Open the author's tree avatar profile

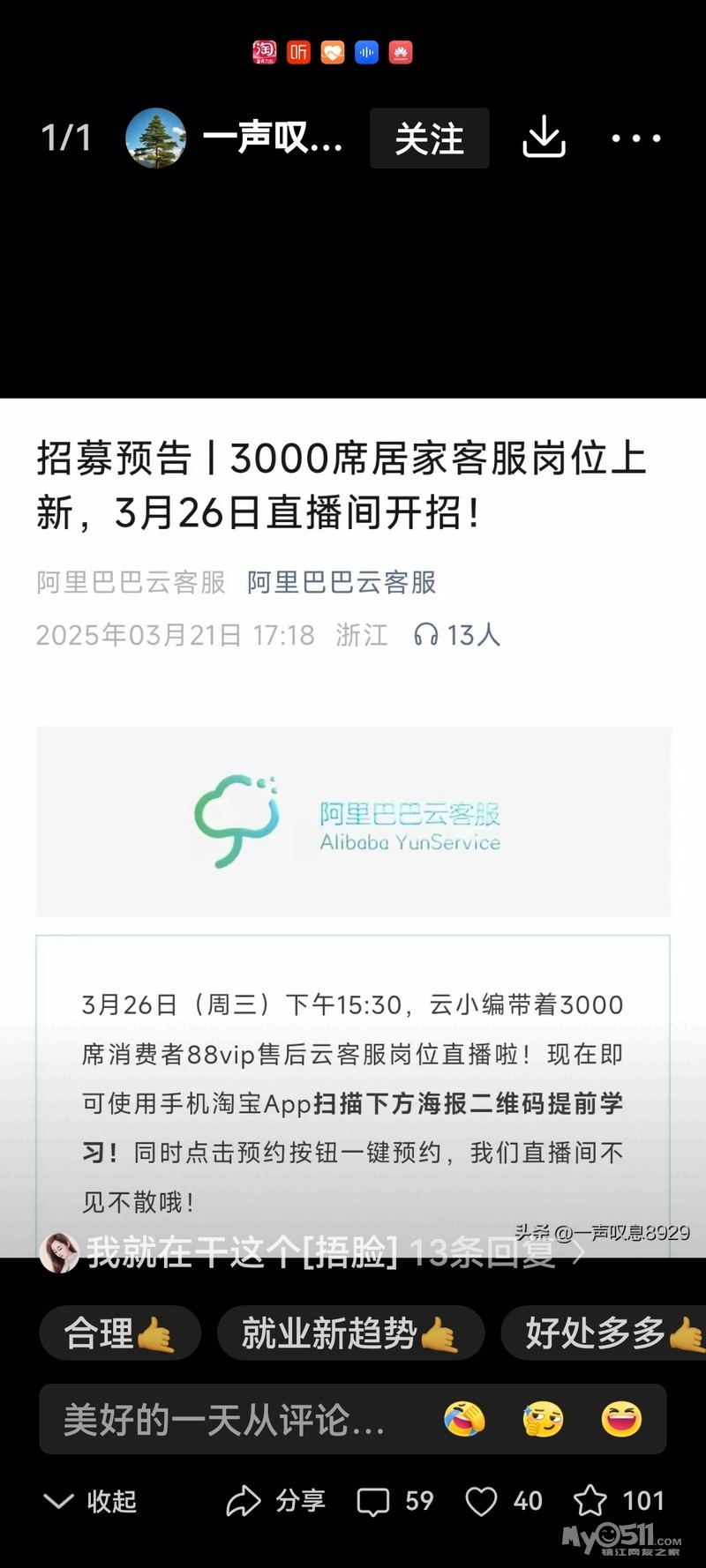click(155, 138)
